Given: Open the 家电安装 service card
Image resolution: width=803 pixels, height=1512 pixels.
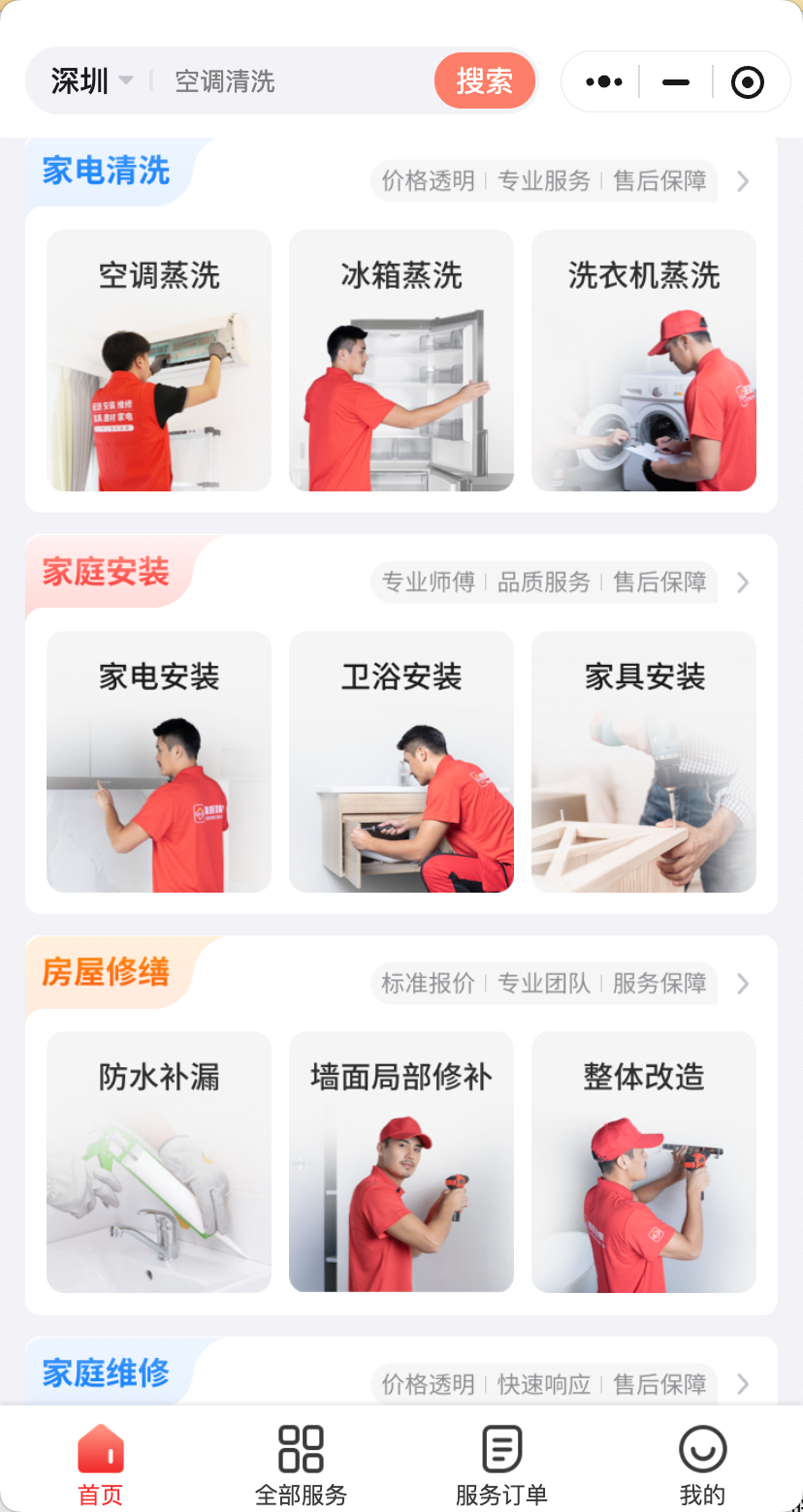Looking at the screenshot, I should tap(159, 762).
